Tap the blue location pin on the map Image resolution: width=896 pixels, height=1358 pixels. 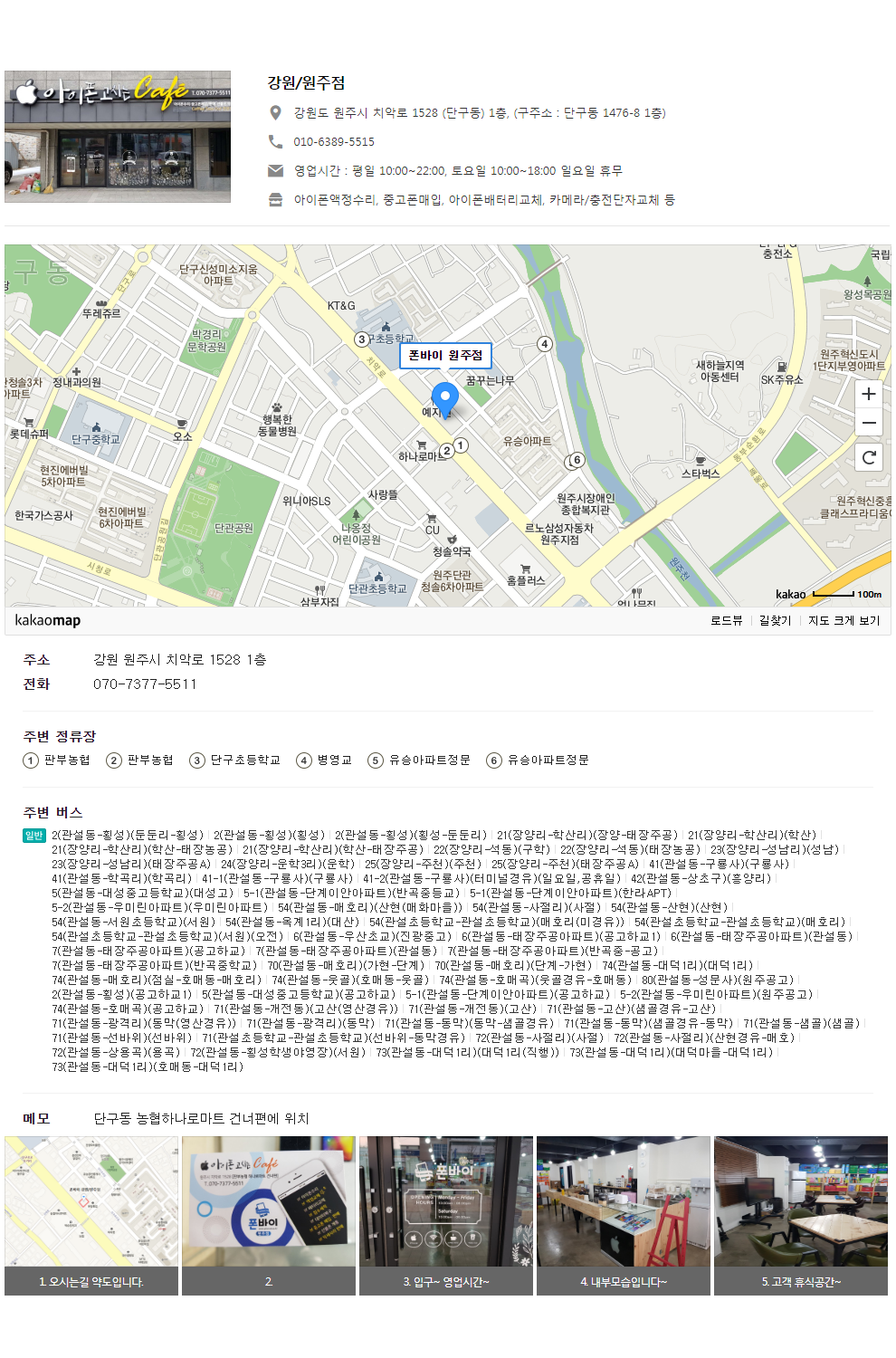(x=444, y=398)
